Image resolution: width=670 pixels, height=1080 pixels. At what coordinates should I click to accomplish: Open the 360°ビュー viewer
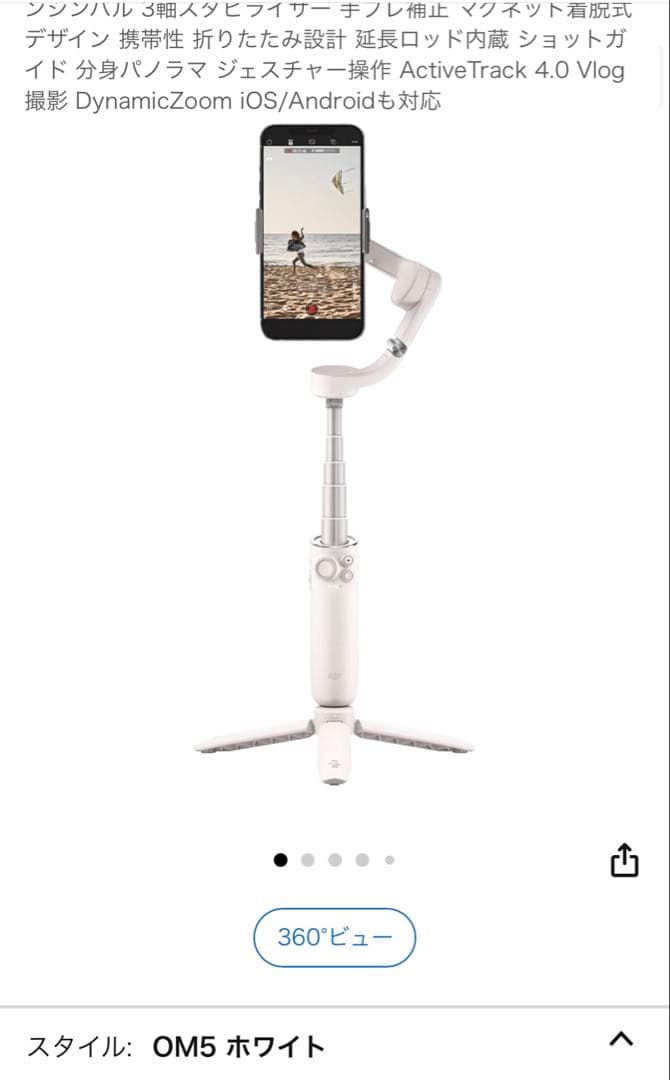[x=334, y=937]
